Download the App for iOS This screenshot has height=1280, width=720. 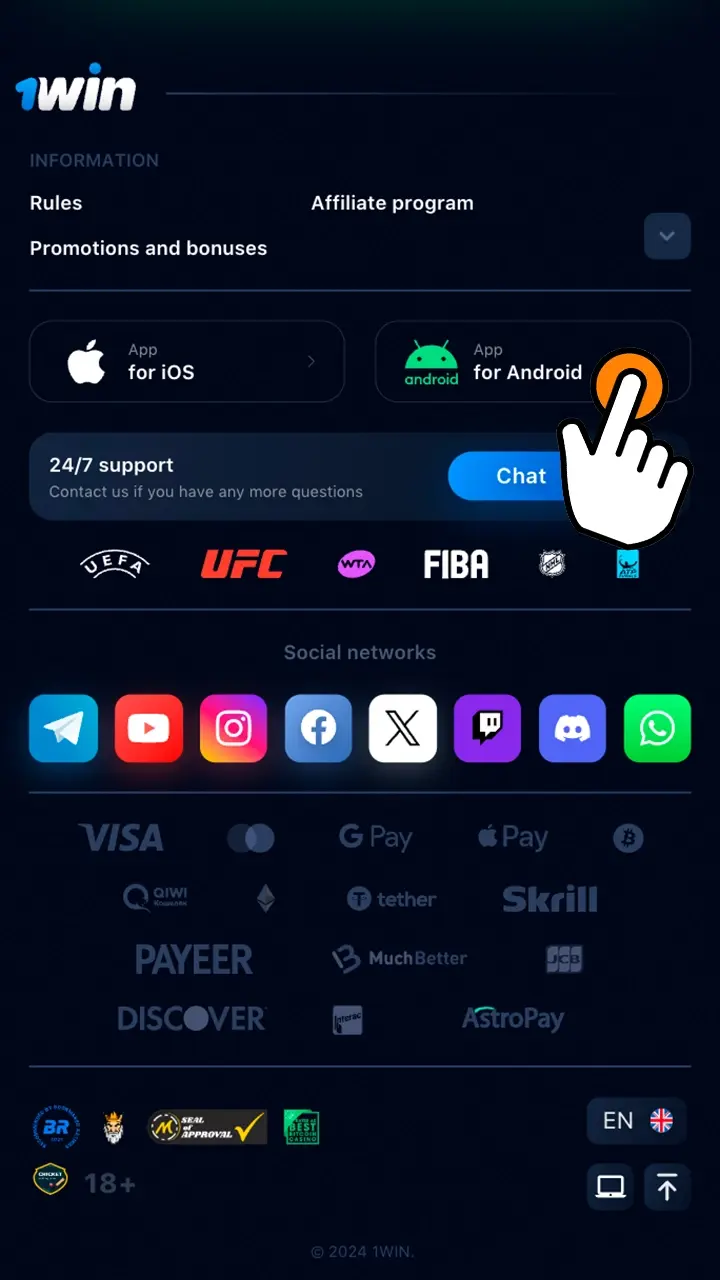(x=187, y=361)
